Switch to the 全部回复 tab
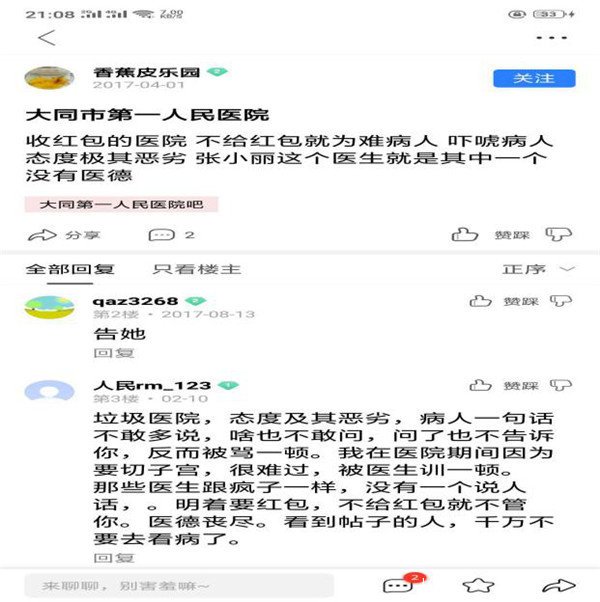This screenshot has width=600, height=602. click(x=70, y=269)
